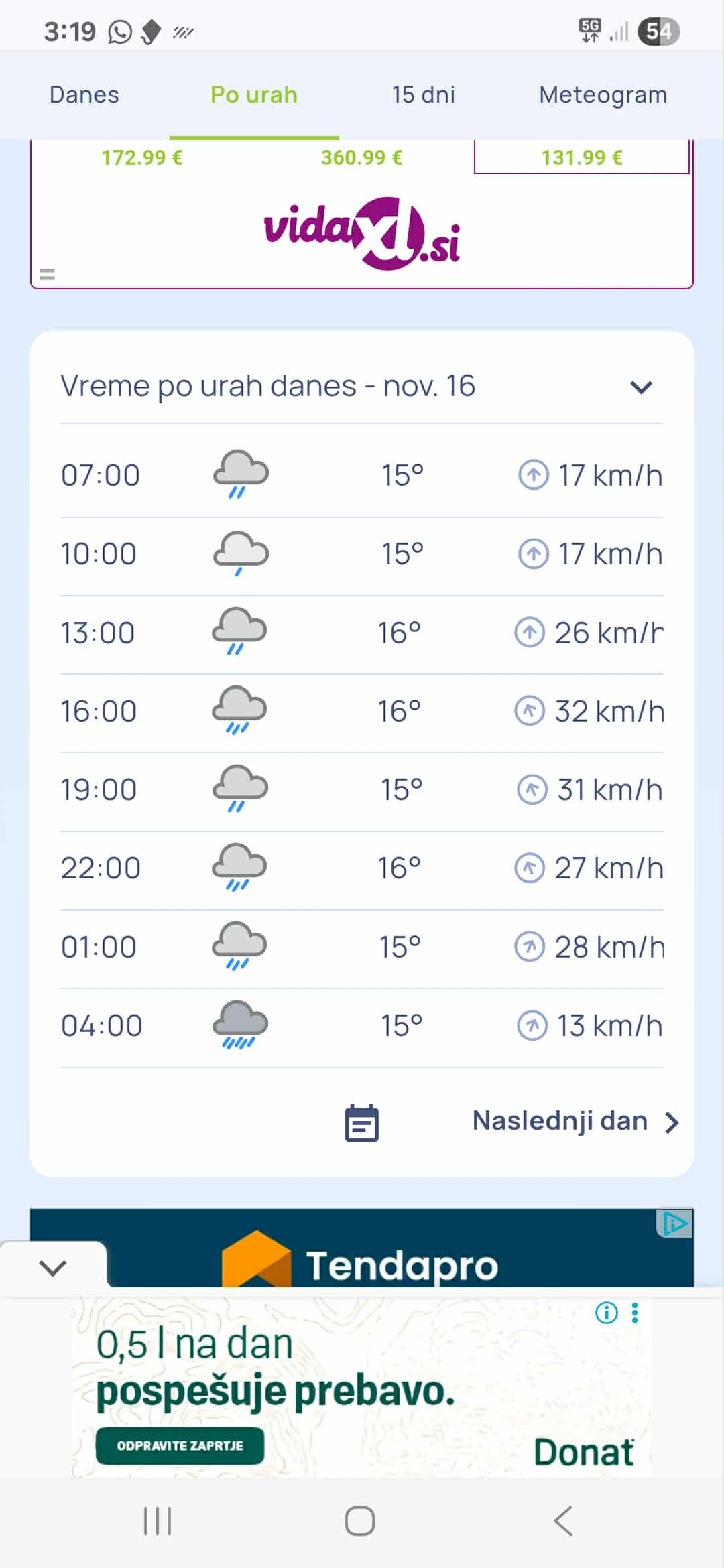Open the Donat ad options menu
The height and width of the screenshot is (1568, 724).
[x=635, y=1313]
